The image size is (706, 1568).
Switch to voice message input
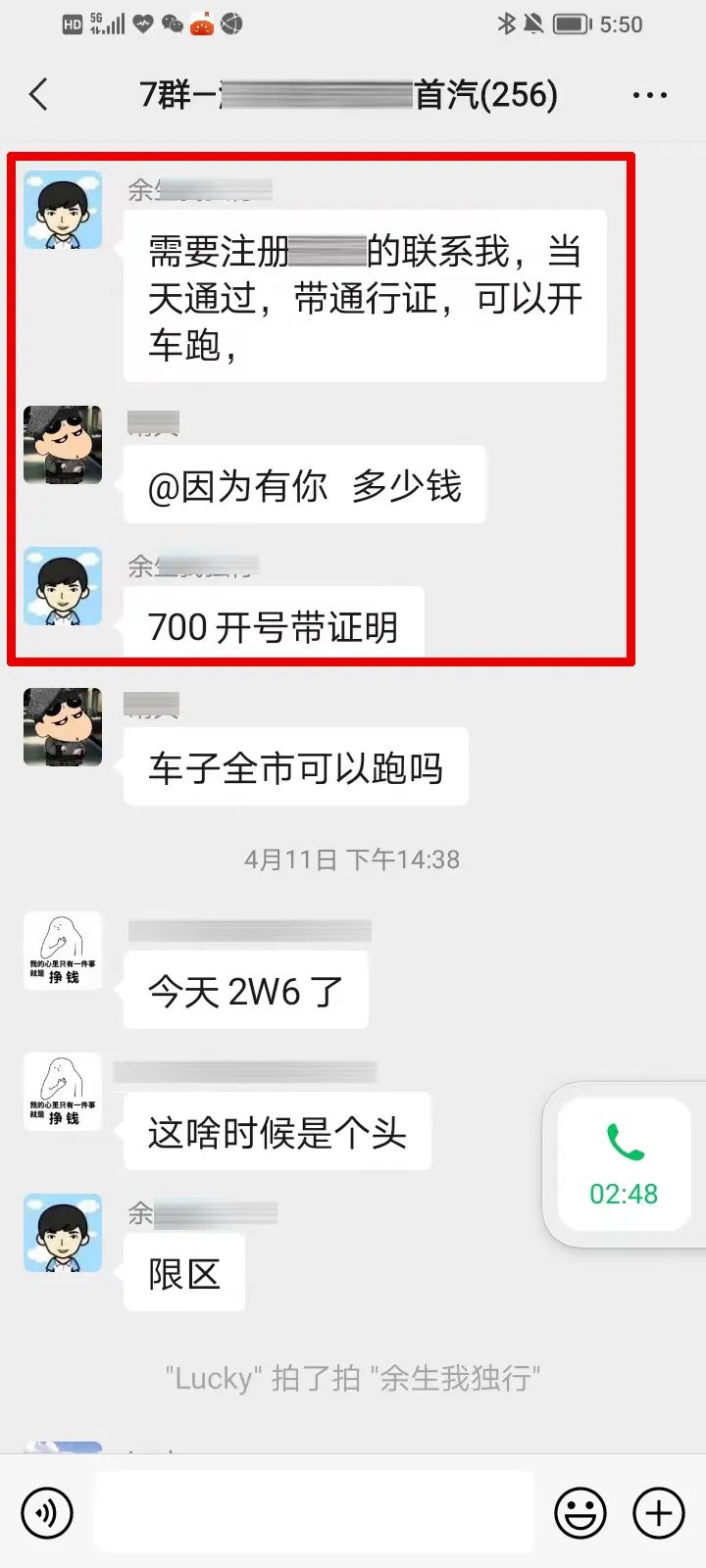46,1512
